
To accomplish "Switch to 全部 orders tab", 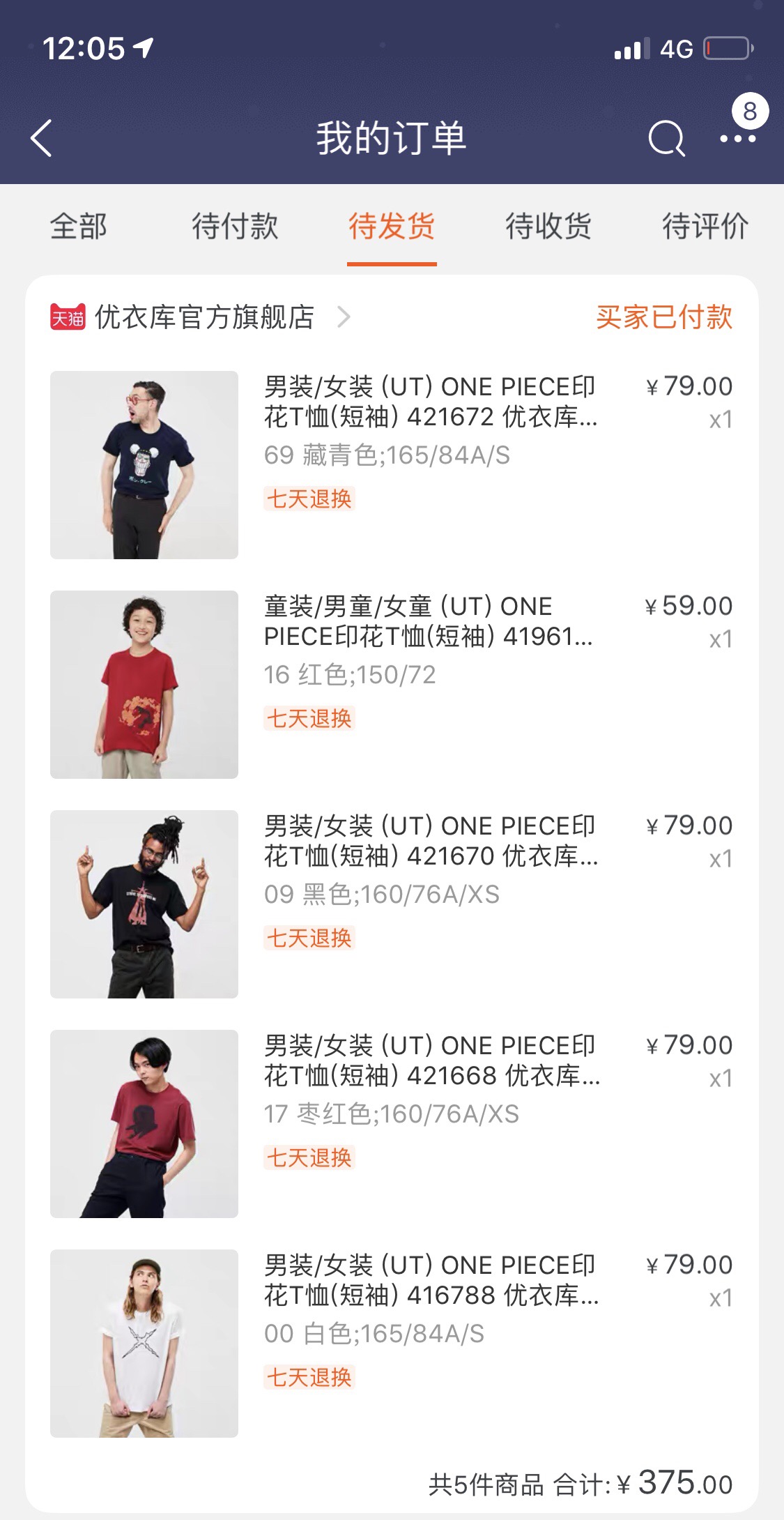I will [x=79, y=227].
